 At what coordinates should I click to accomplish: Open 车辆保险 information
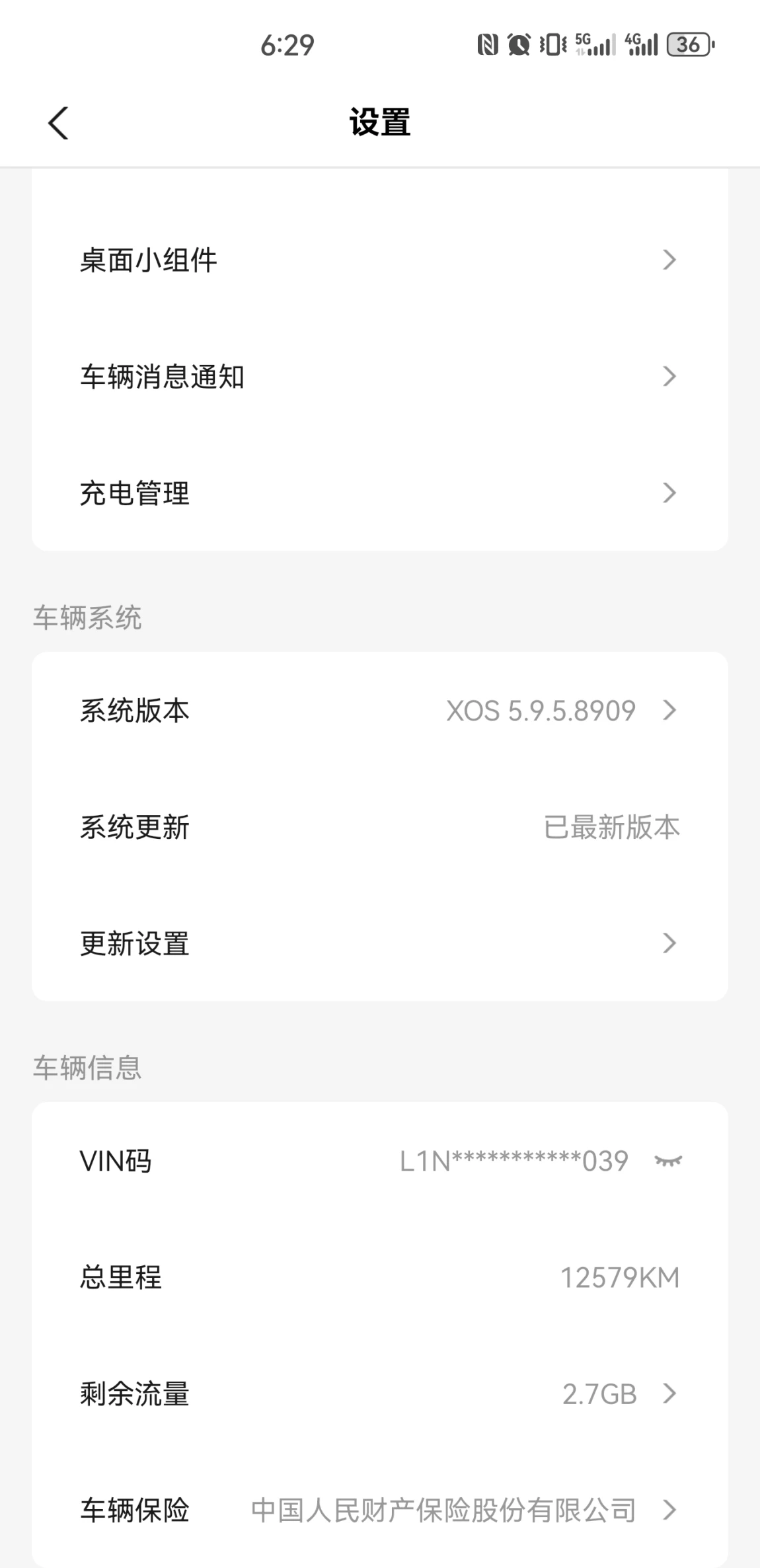[x=379, y=1510]
